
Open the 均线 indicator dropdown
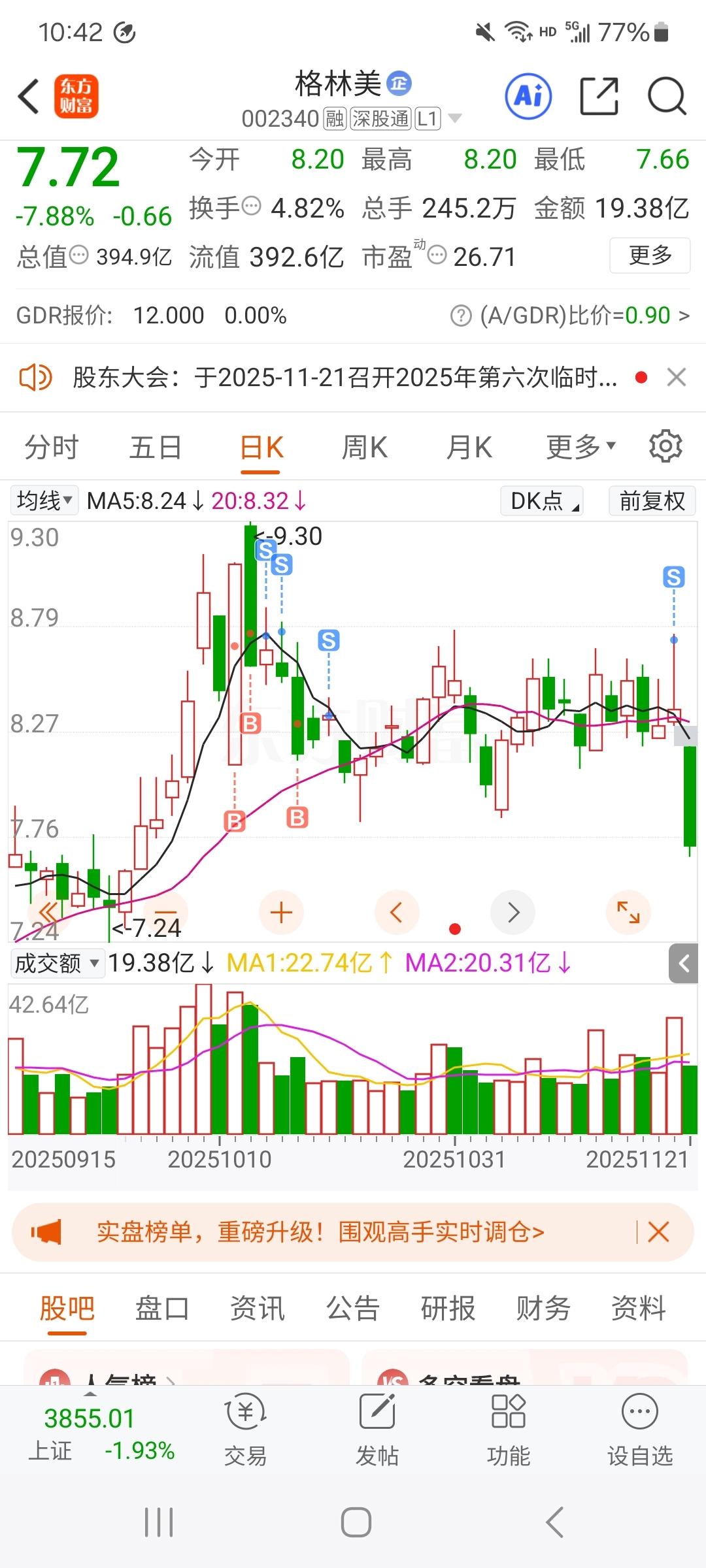(x=44, y=501)
